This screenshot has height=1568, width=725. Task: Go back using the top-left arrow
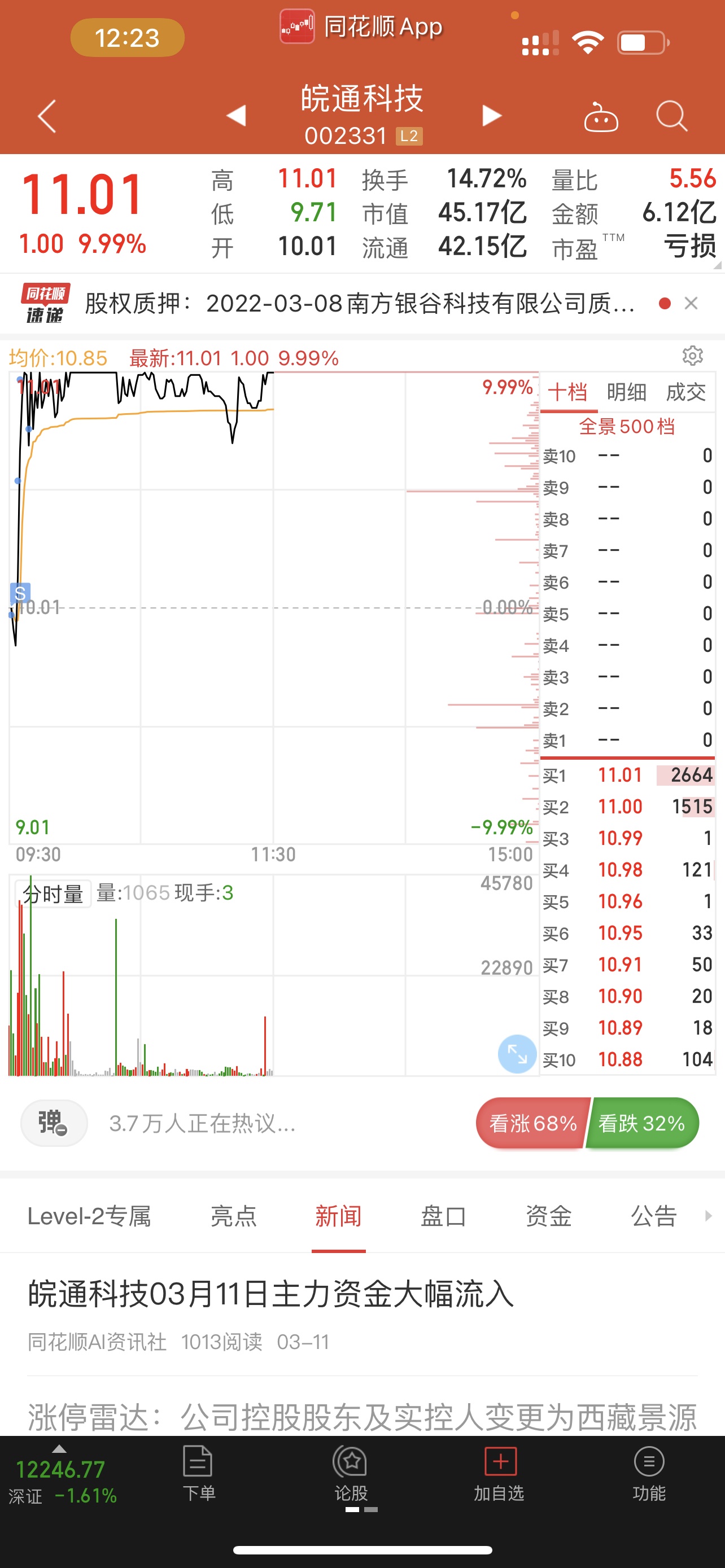[x=47, y=116]
